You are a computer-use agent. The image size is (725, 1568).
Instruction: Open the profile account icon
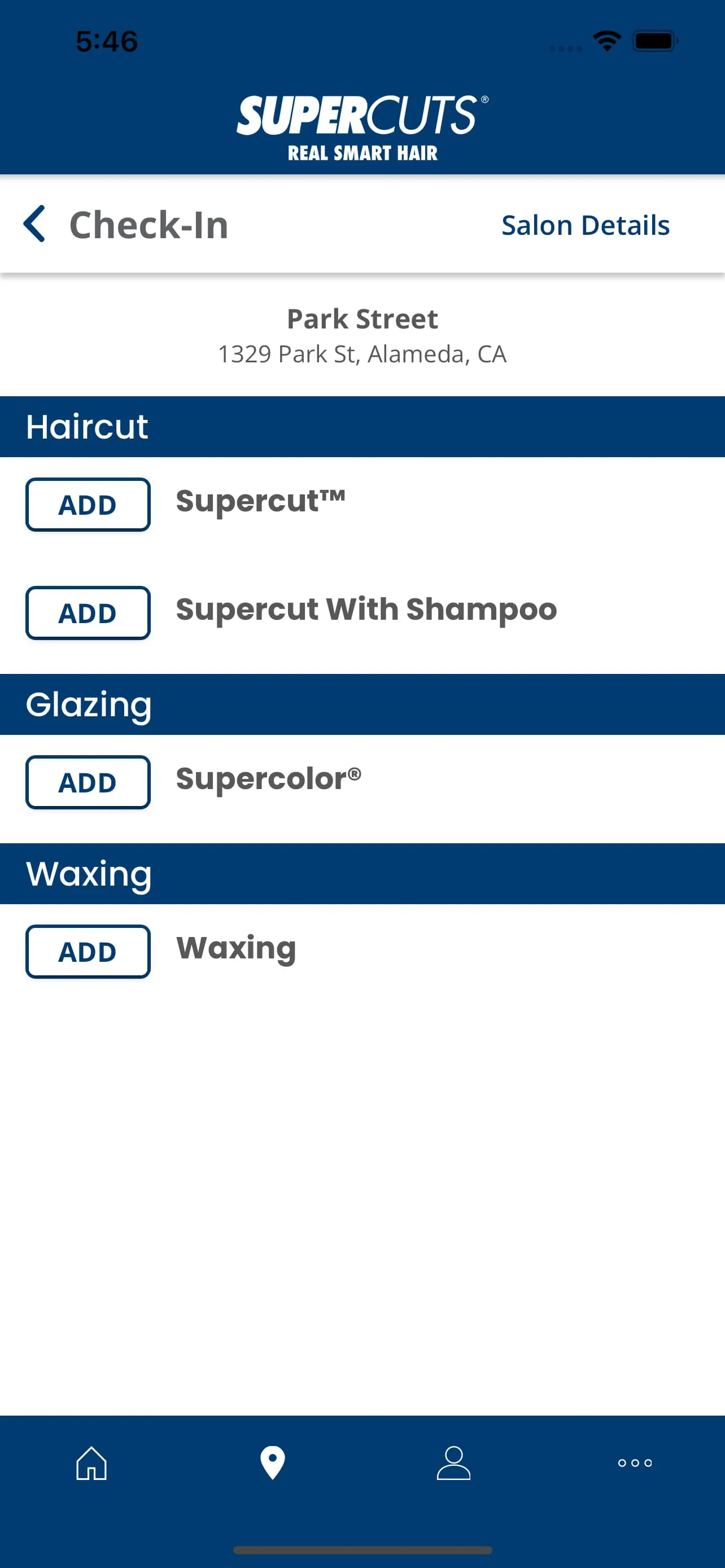pos(453,1465)
